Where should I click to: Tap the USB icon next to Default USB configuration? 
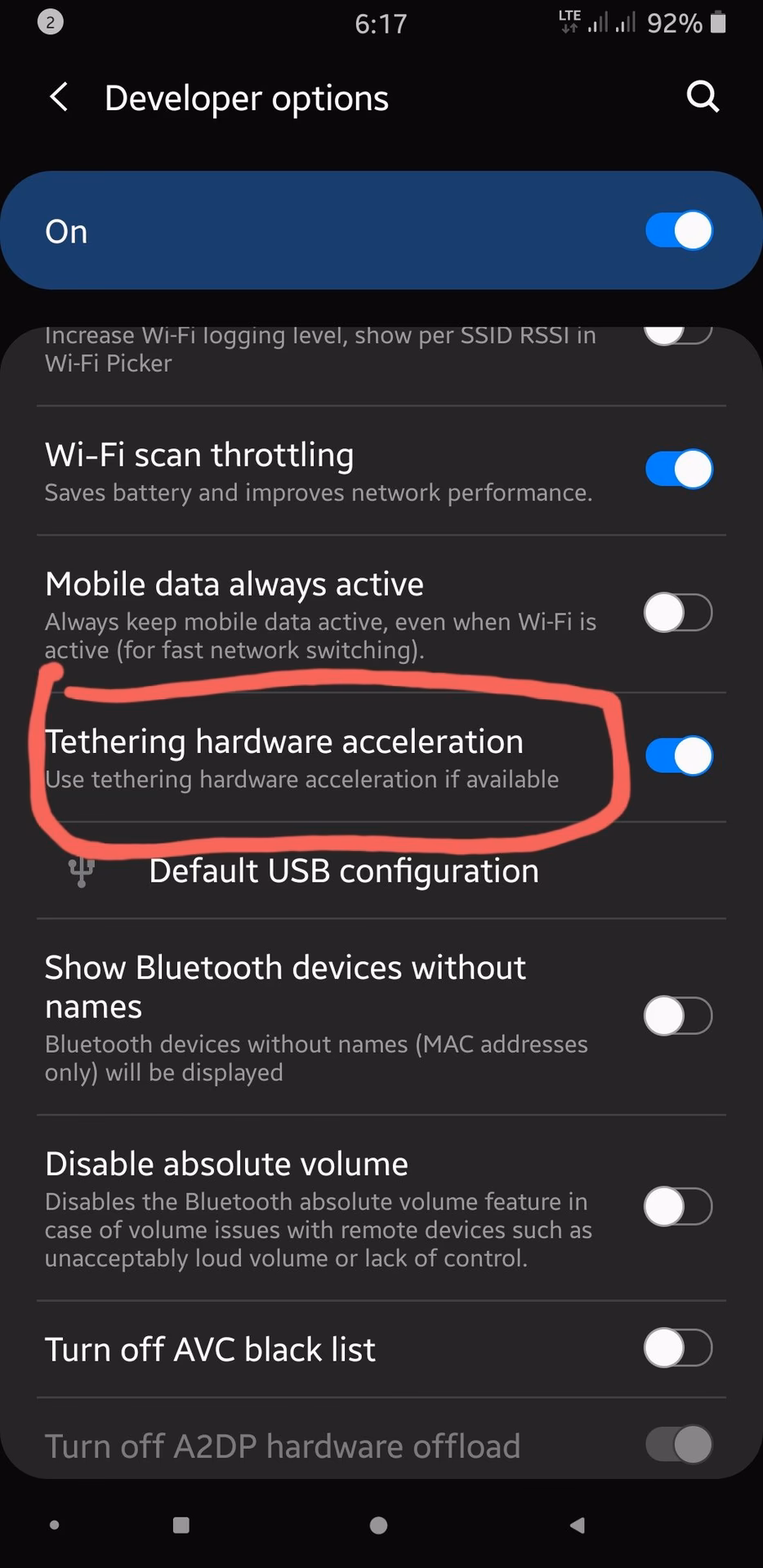[x=81, y=871]
